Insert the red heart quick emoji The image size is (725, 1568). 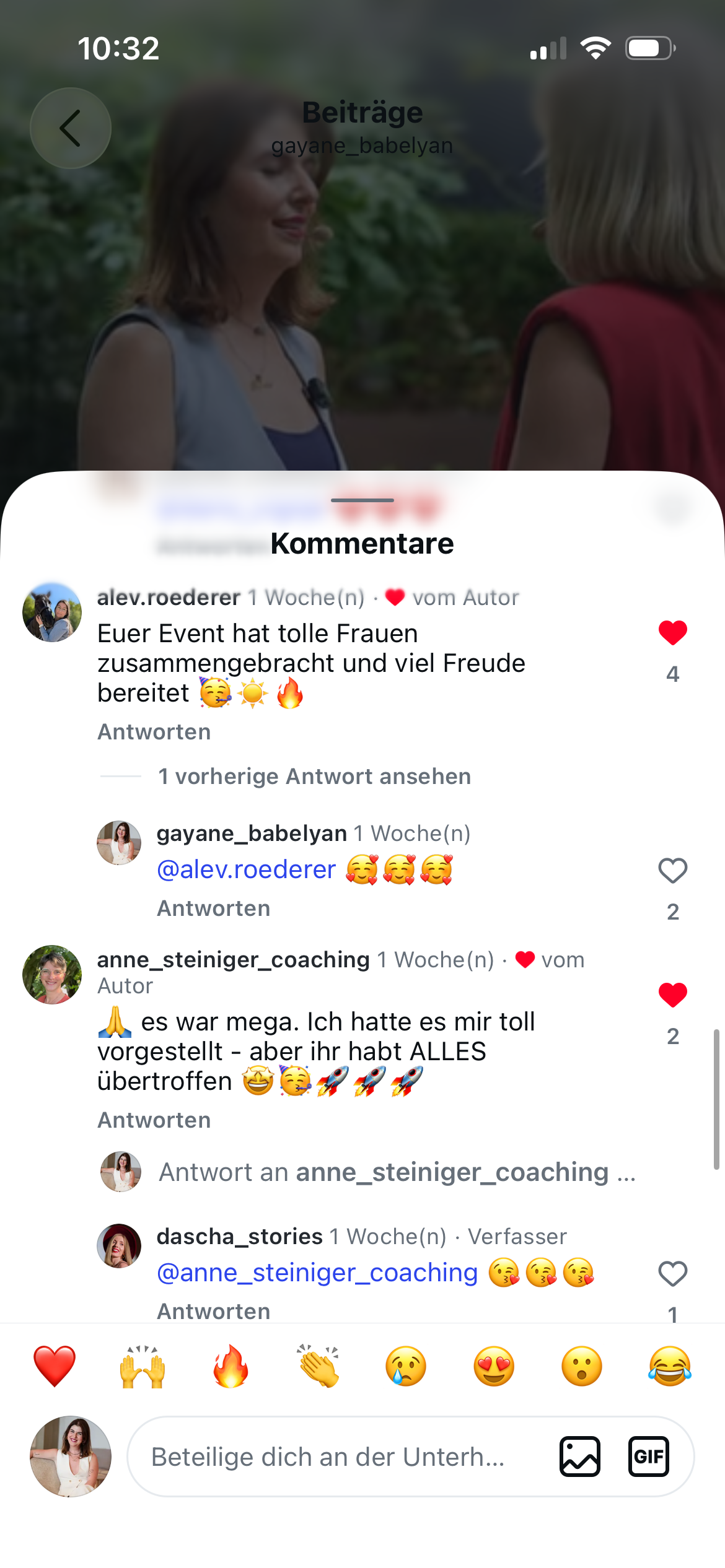55,1366
